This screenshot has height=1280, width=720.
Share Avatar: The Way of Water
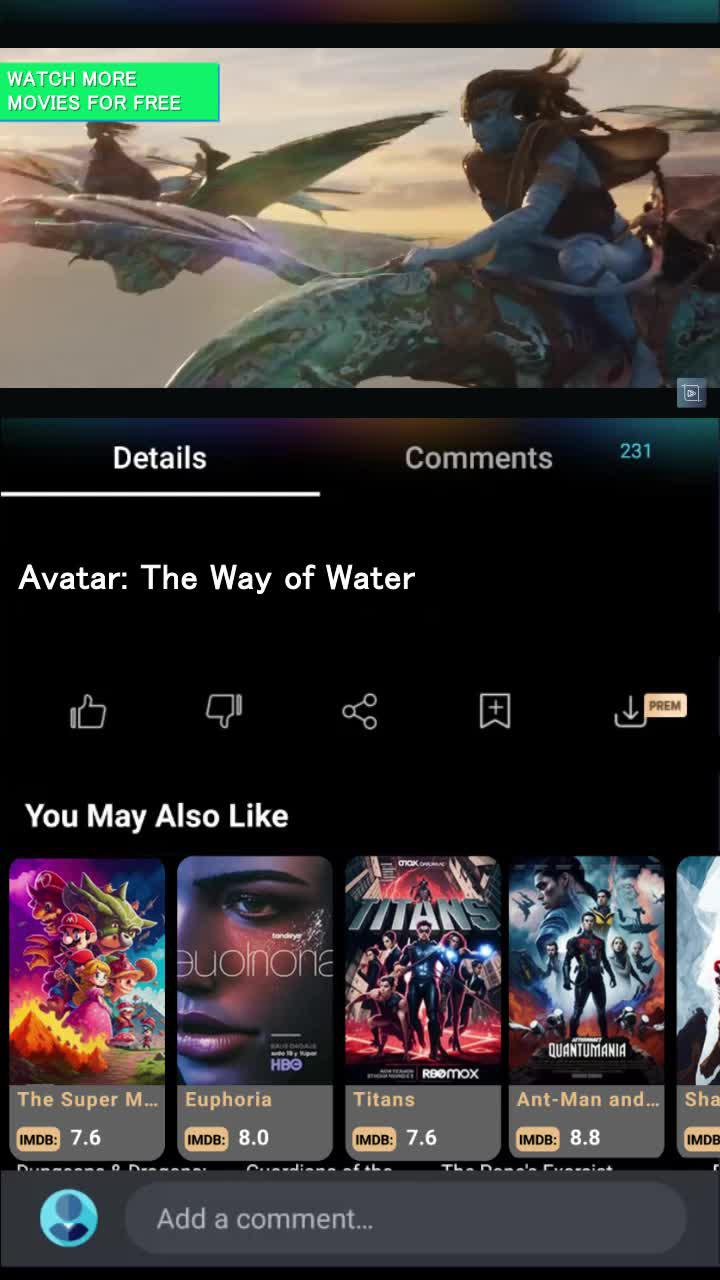pos(359,712)
